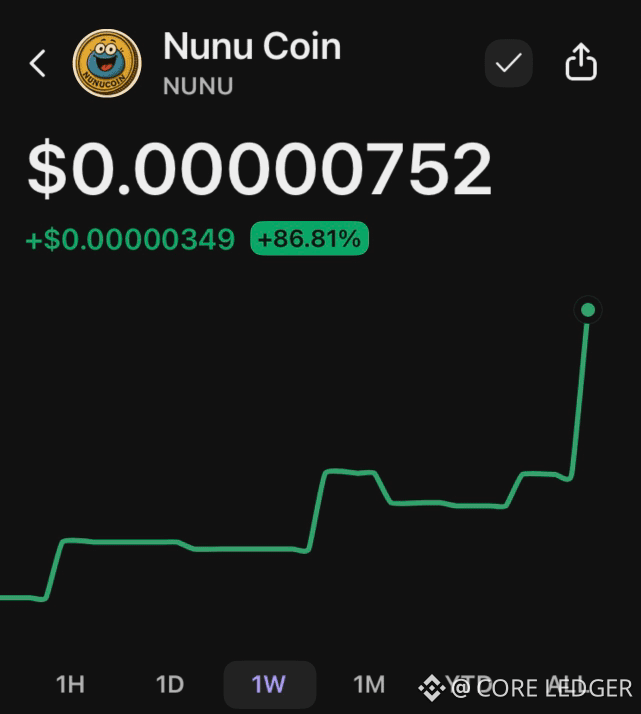Share the Nunu Coin page
Image resolution: width=641 pixels, height=714 pixels.
coord(581,64)
